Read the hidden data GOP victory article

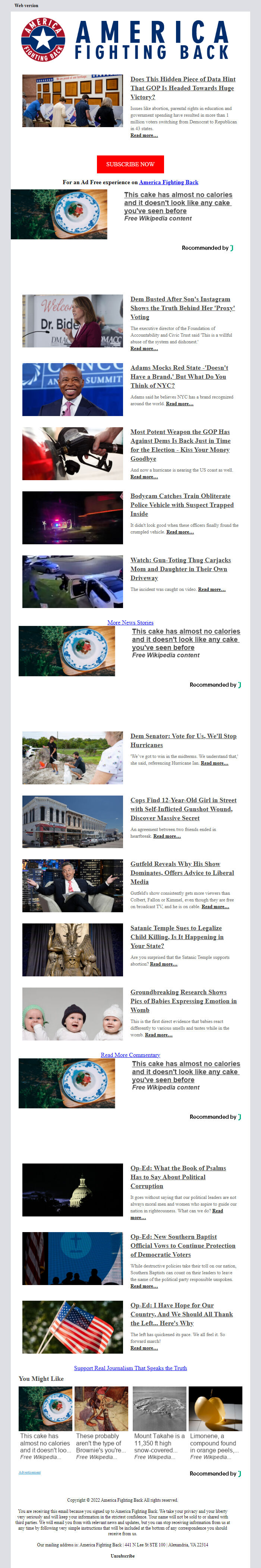coord(183,88)
